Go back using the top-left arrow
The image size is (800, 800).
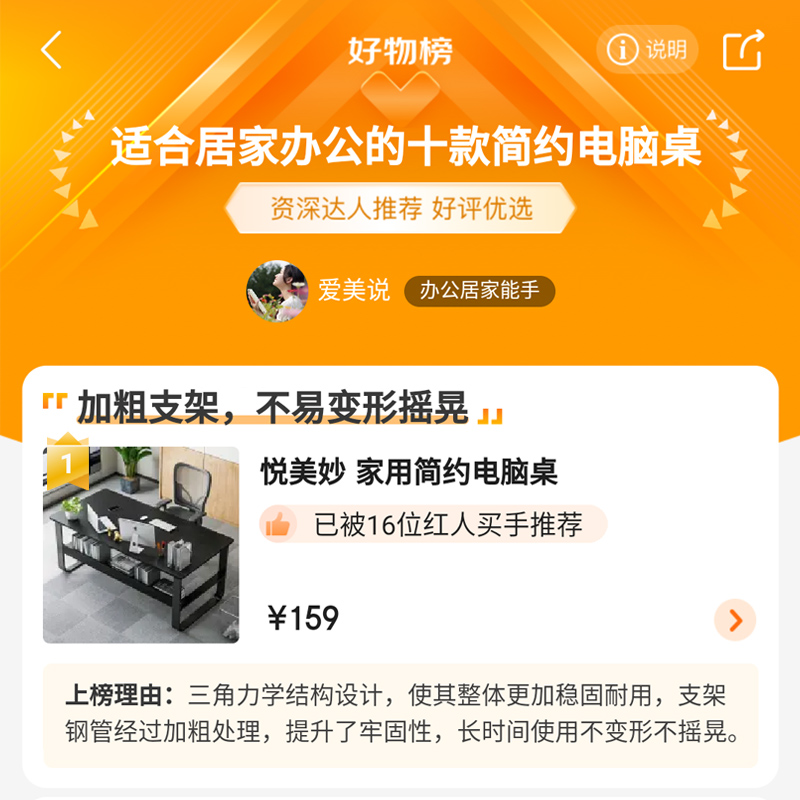click(x=52, y=49)
